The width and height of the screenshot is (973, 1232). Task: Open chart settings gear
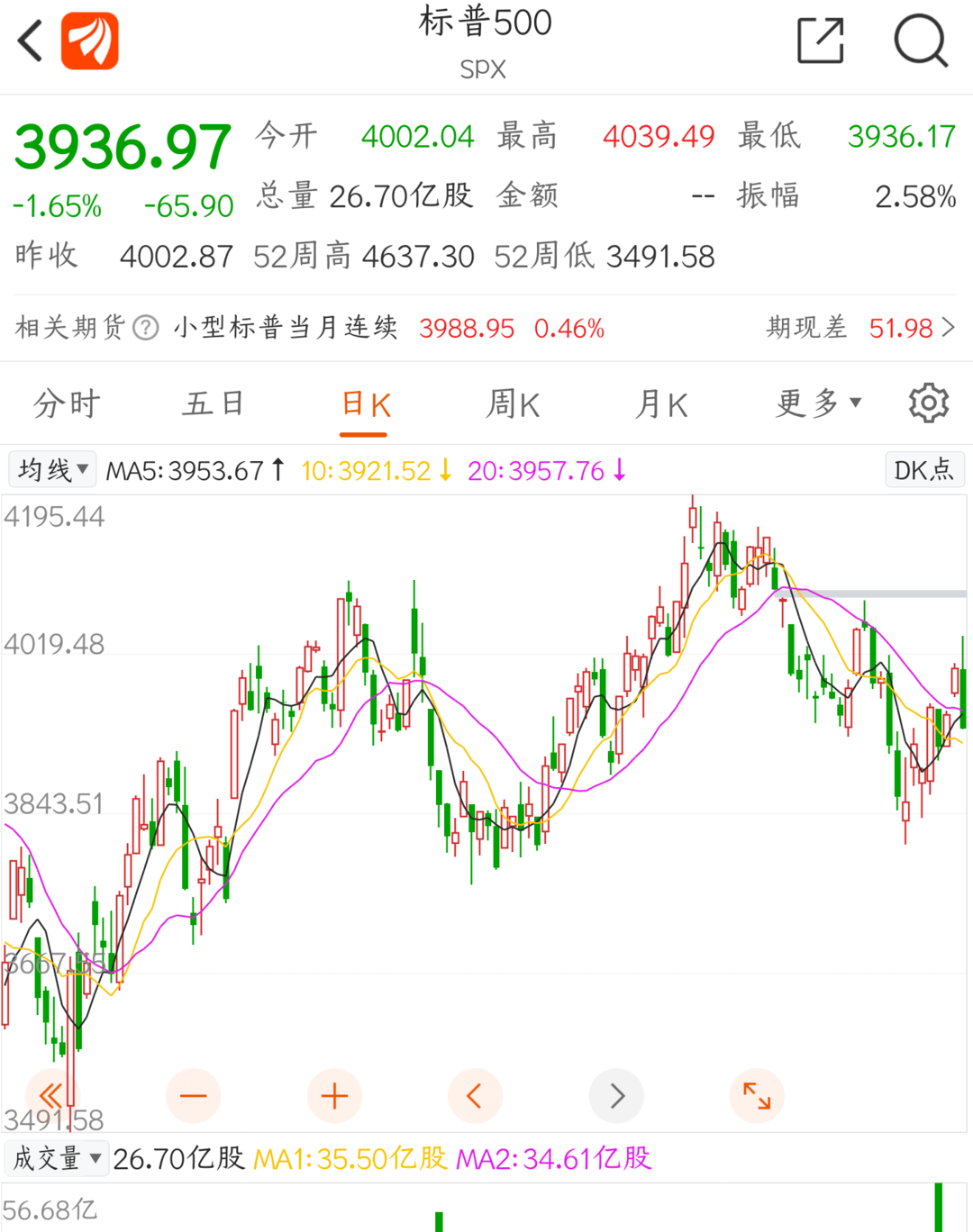(x=928, y=403)
